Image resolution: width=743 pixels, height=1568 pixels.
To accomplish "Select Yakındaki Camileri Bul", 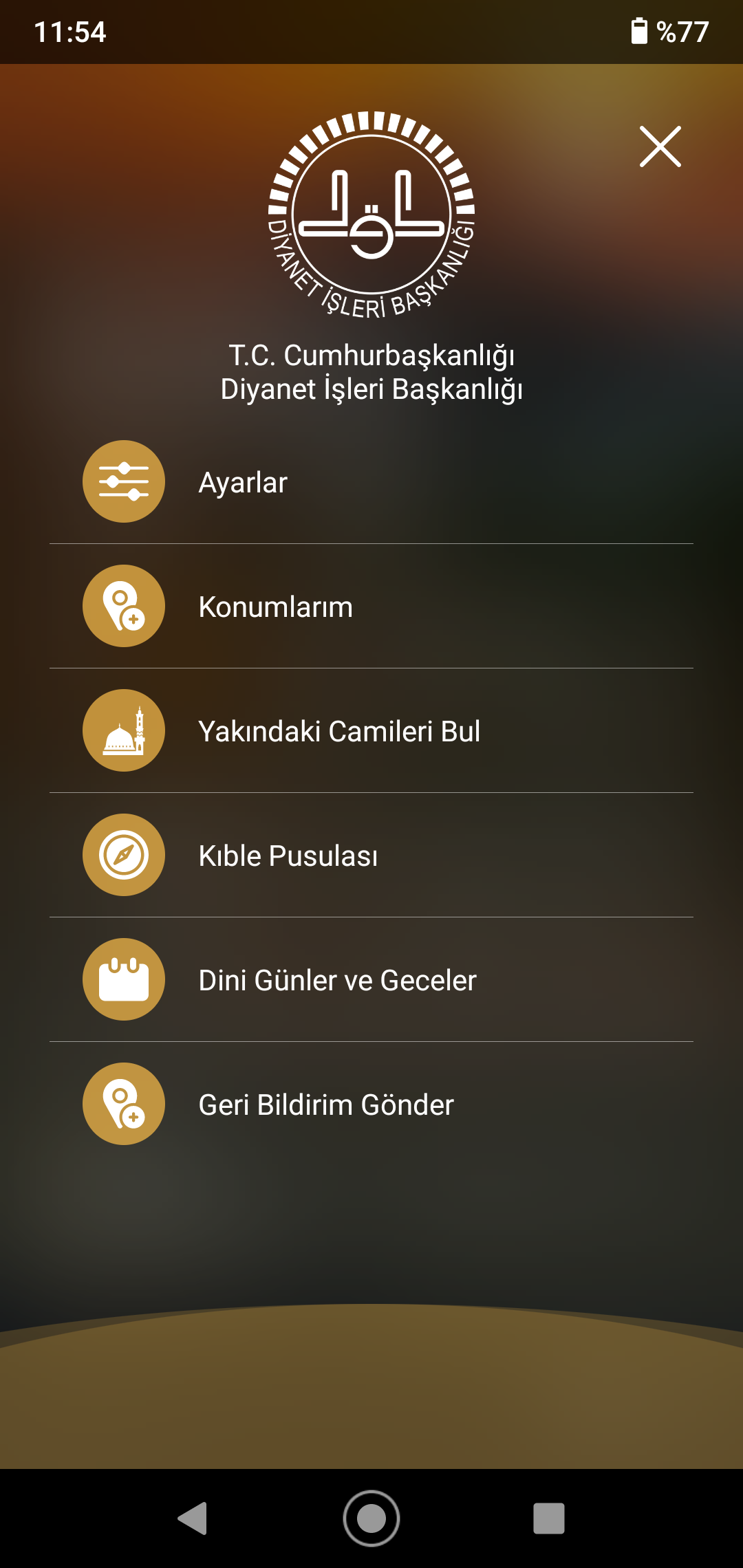I will click(x=371, y=731).
